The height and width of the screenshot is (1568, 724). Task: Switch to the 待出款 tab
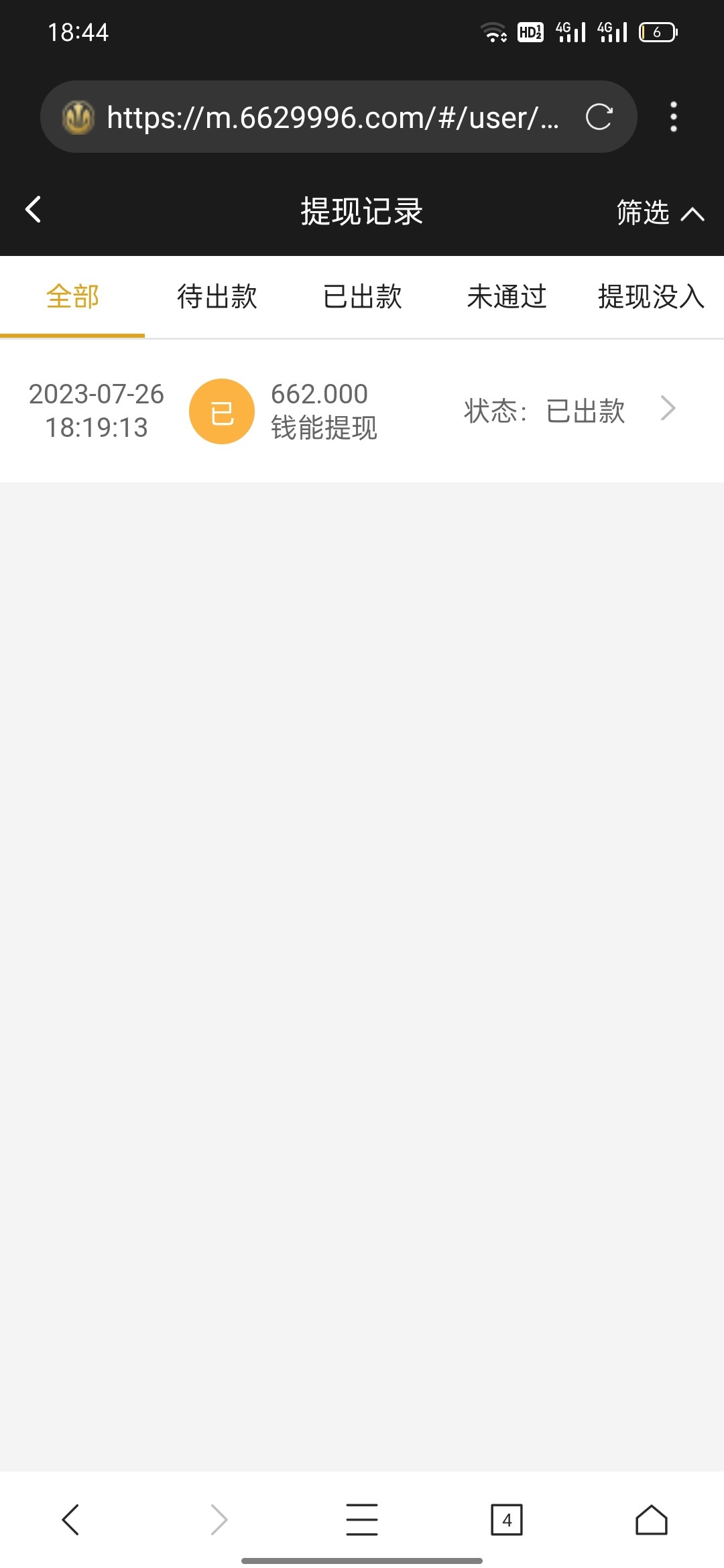[217, 297]
